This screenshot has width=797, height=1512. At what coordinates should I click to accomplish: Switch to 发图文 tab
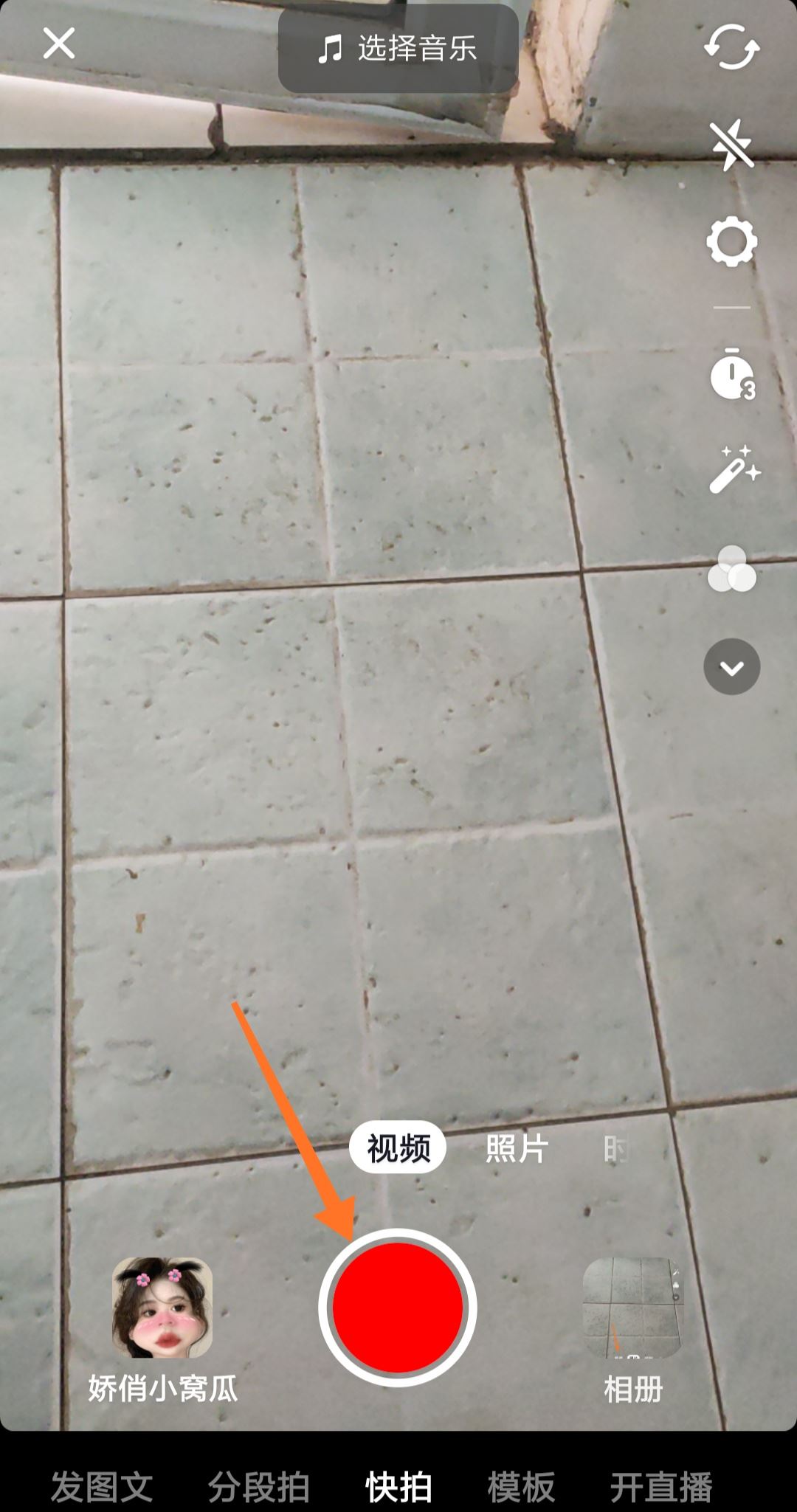pyautogui.click(x=102, y=1486)
